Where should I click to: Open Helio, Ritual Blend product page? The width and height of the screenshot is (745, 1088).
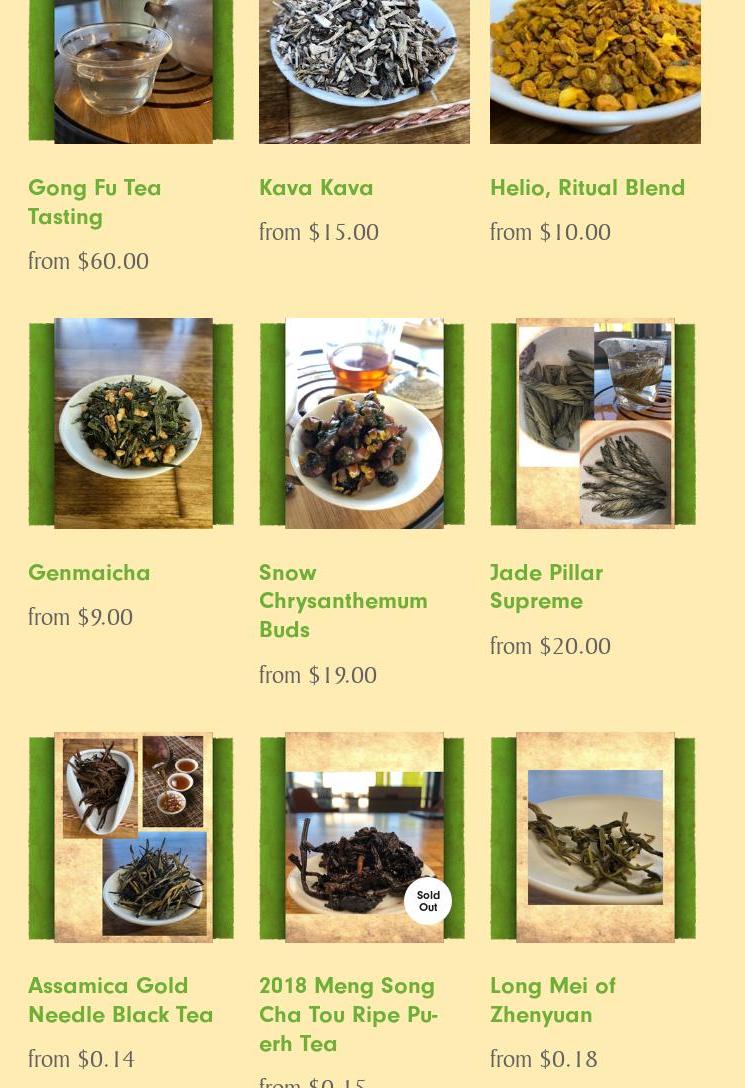[x=587, y=187]
